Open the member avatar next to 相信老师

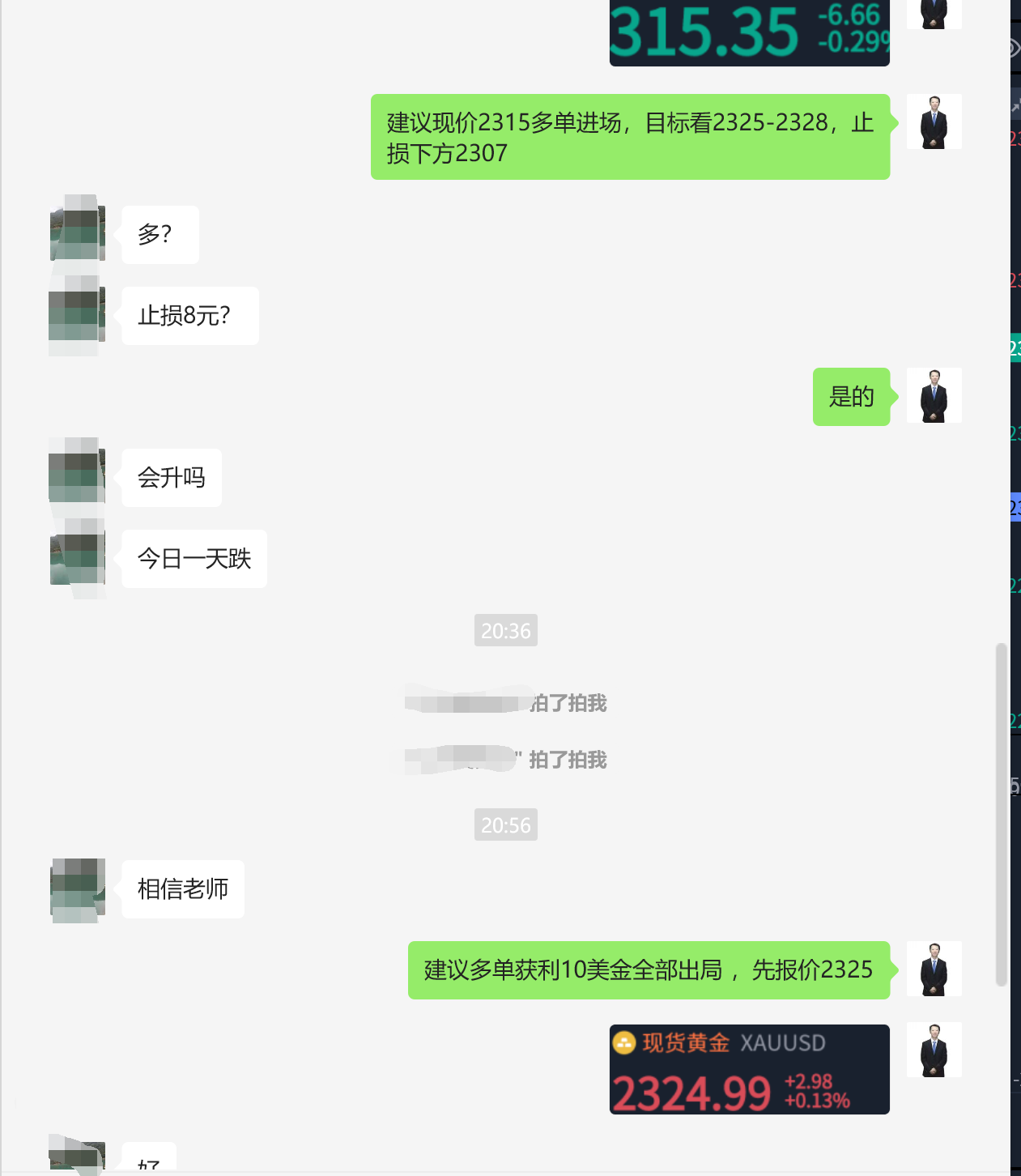pos(78,890)
